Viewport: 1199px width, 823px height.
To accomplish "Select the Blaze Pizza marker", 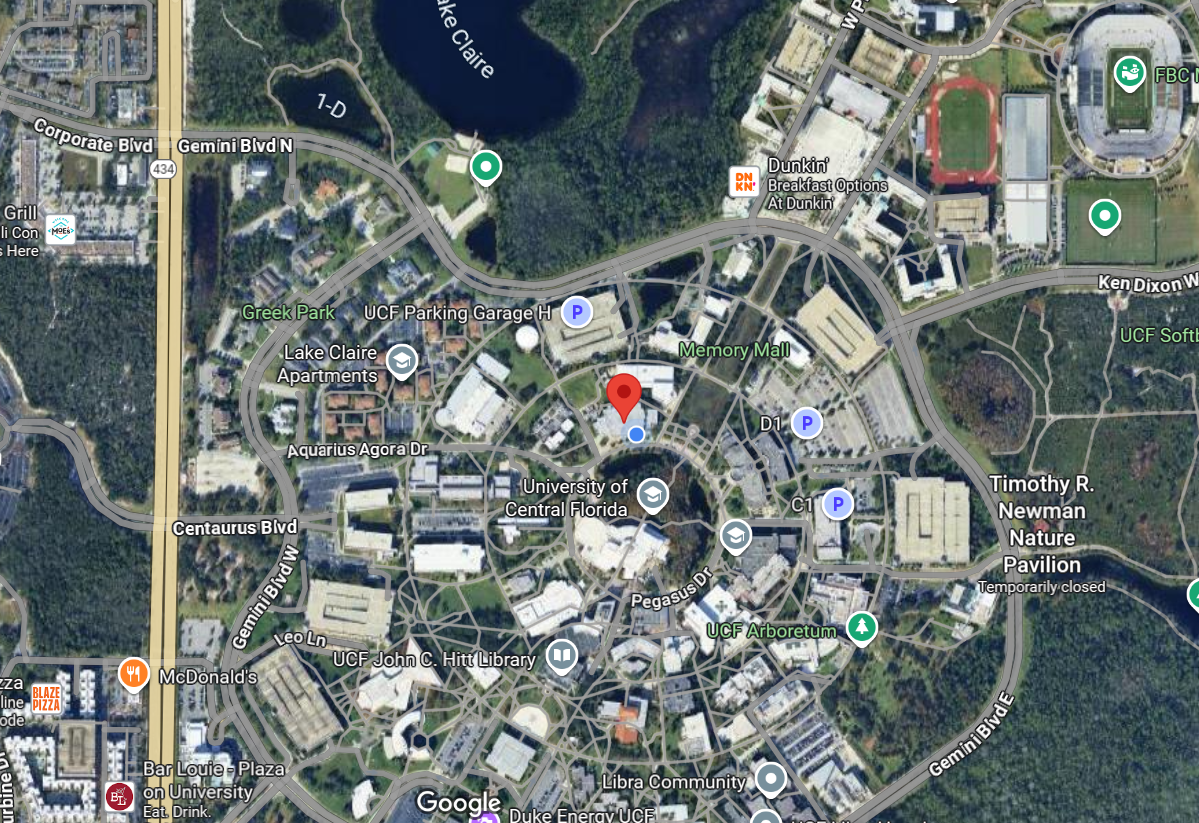I will 46,697.
